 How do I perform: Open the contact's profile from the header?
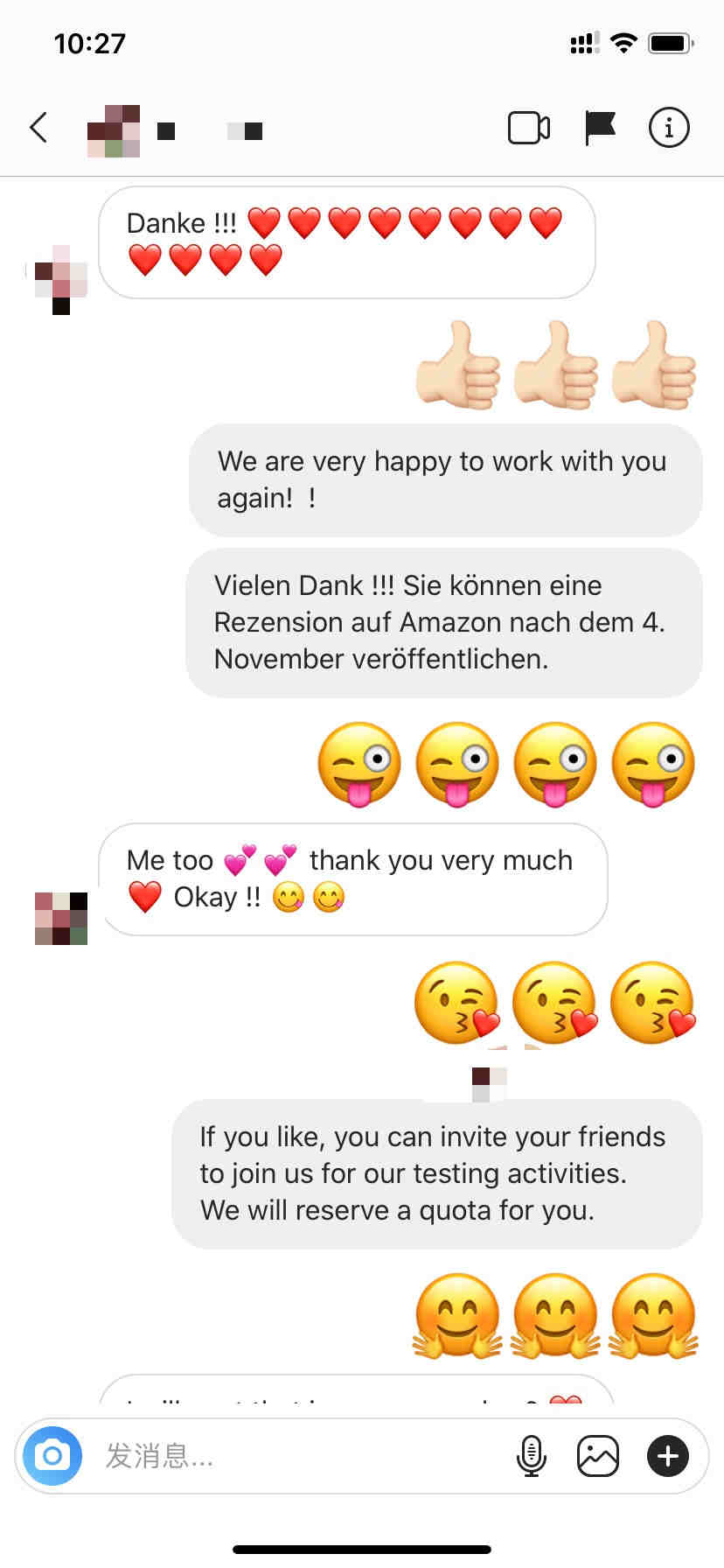pos(175,131)
